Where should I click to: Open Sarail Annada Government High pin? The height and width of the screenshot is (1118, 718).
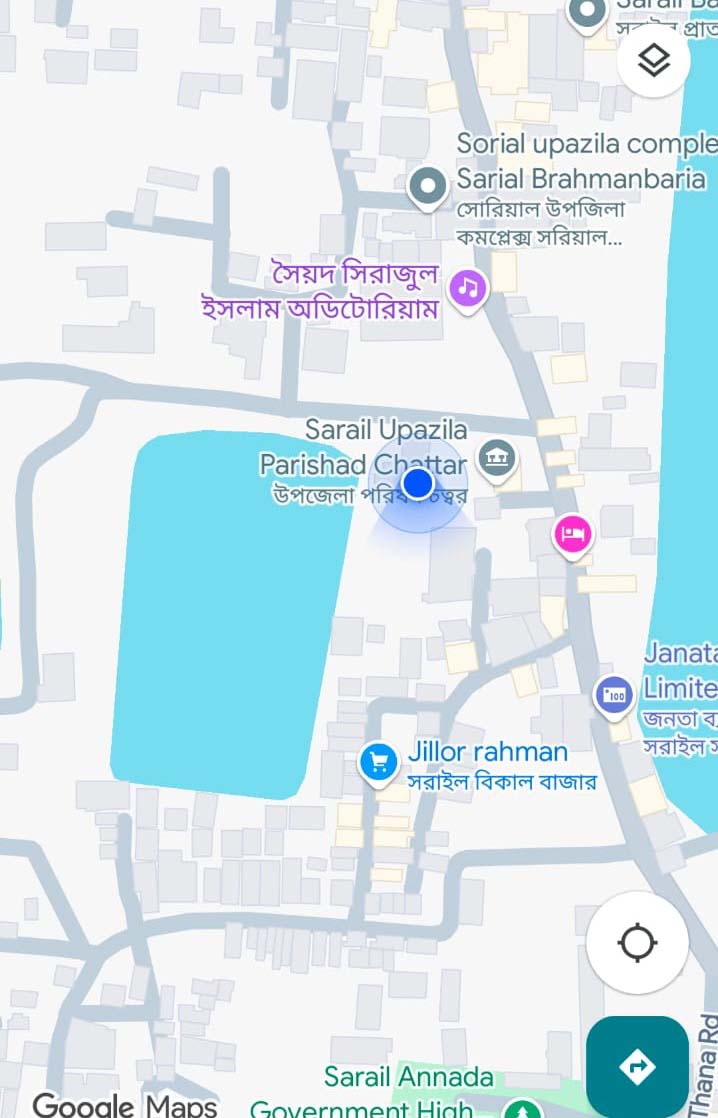point(523,1109)
